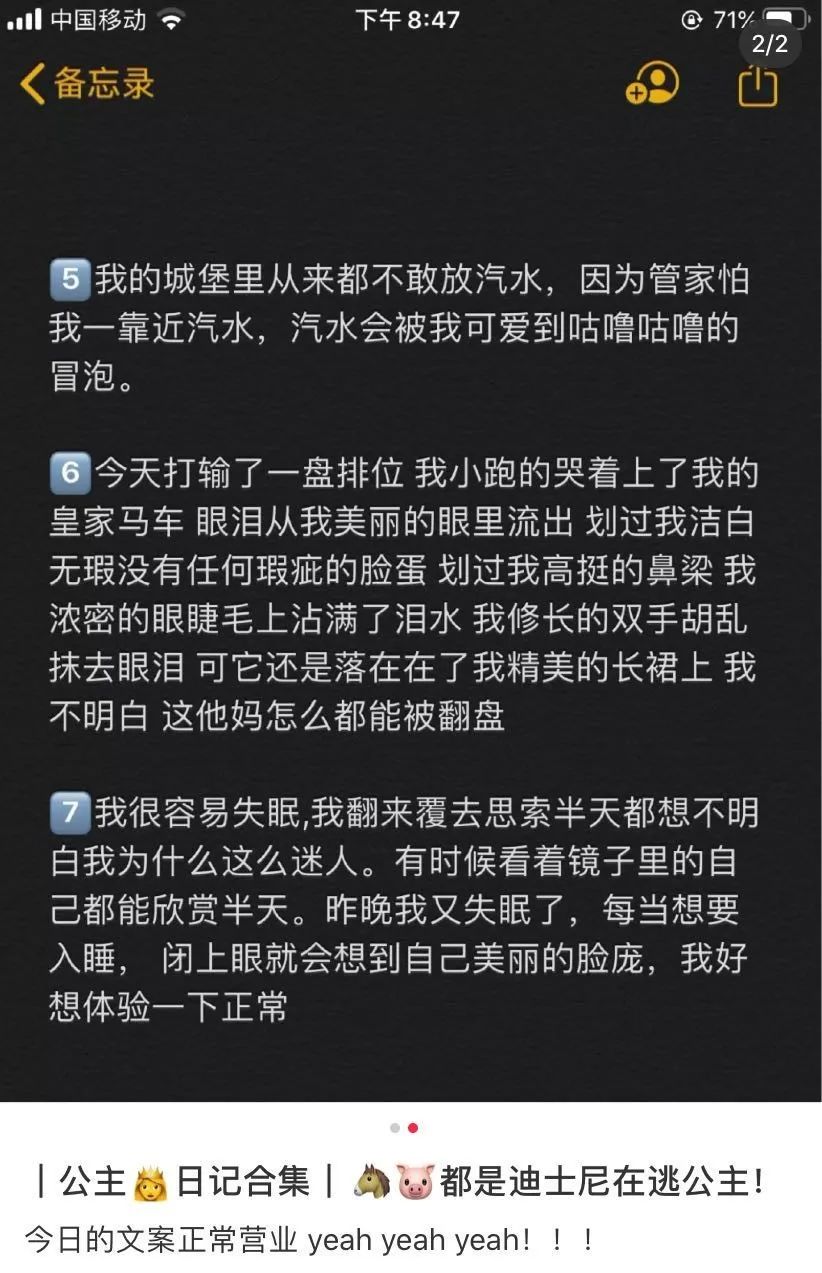Tap the add collaborator person icon
822x1273 pixels.
coord(655,86)
